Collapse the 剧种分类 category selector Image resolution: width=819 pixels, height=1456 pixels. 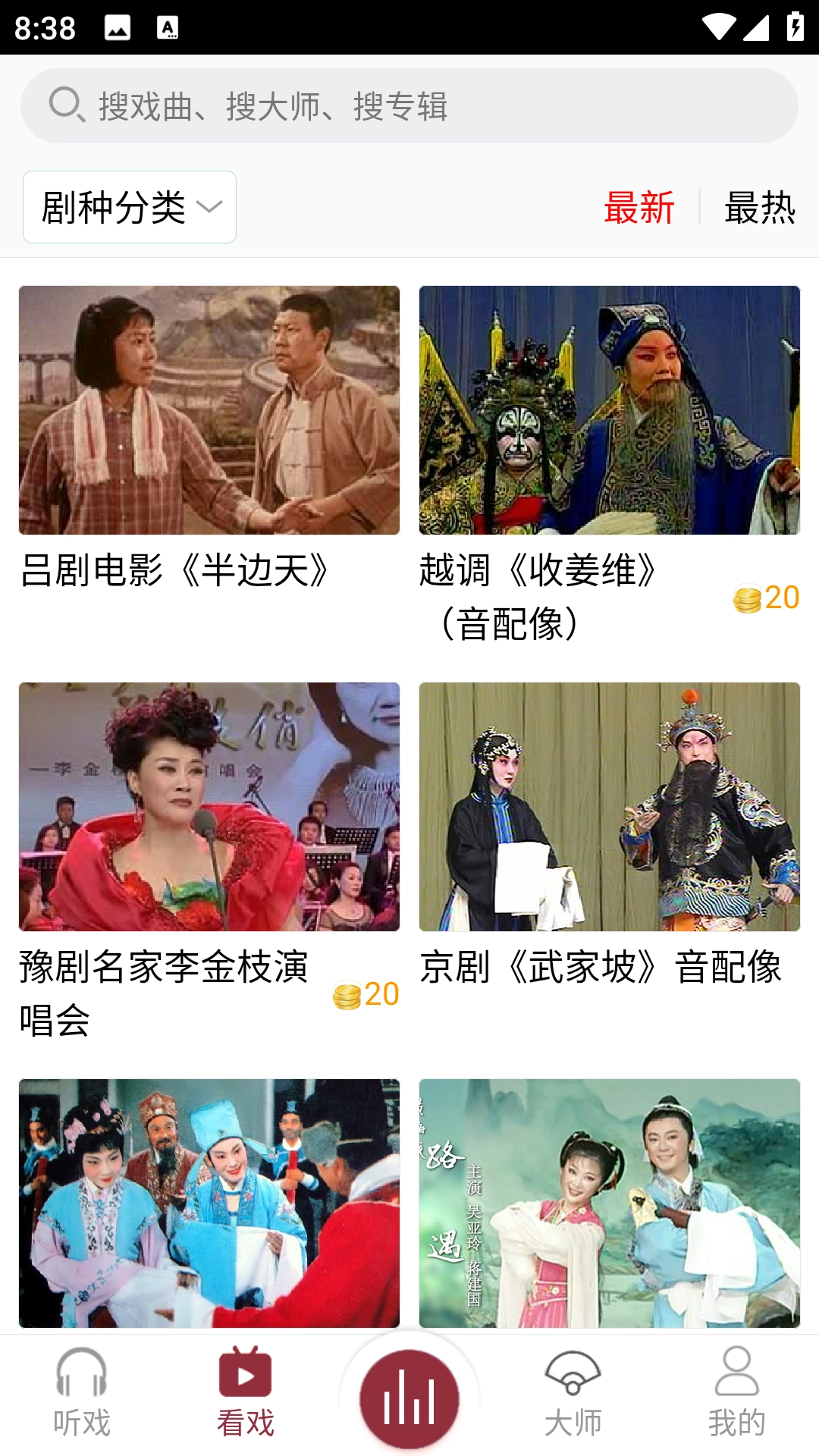[129, 207]
